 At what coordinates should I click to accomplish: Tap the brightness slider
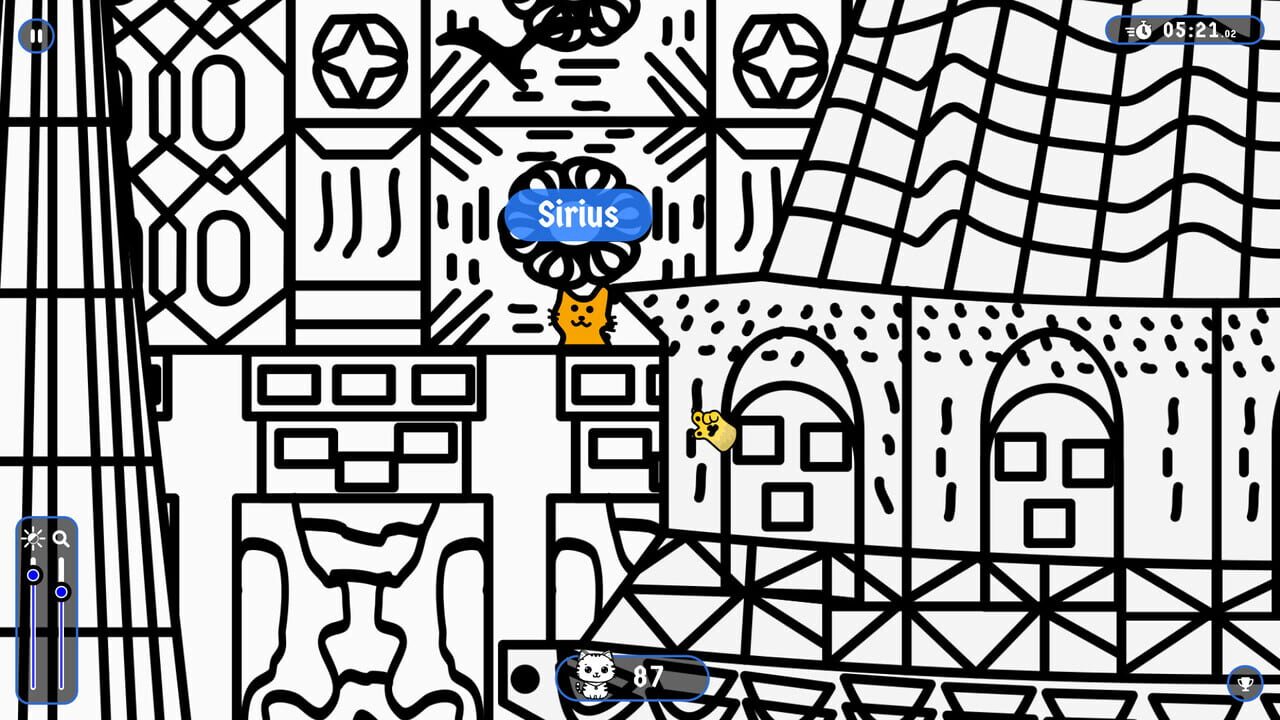tap(33, 575)
